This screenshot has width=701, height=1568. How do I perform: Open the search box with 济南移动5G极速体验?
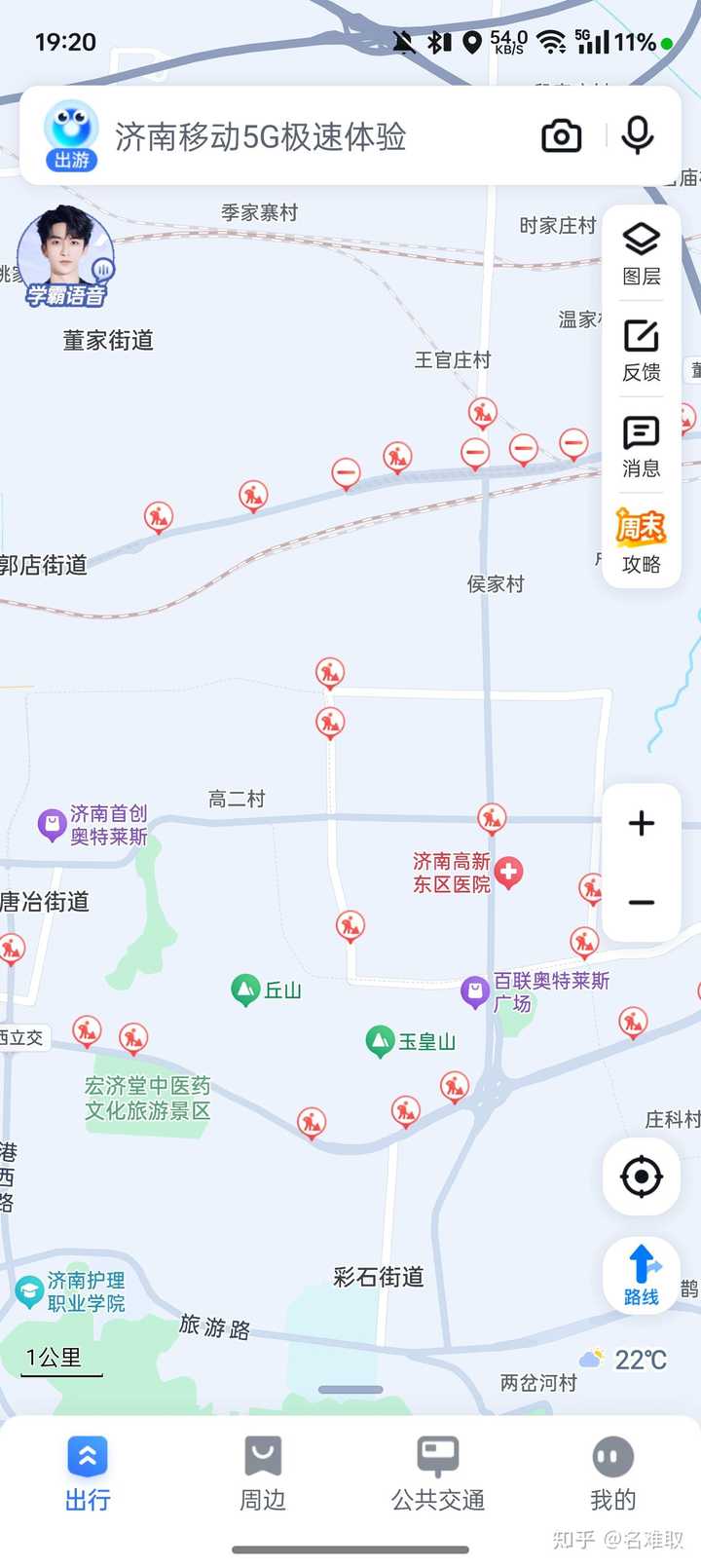(292, 136)
